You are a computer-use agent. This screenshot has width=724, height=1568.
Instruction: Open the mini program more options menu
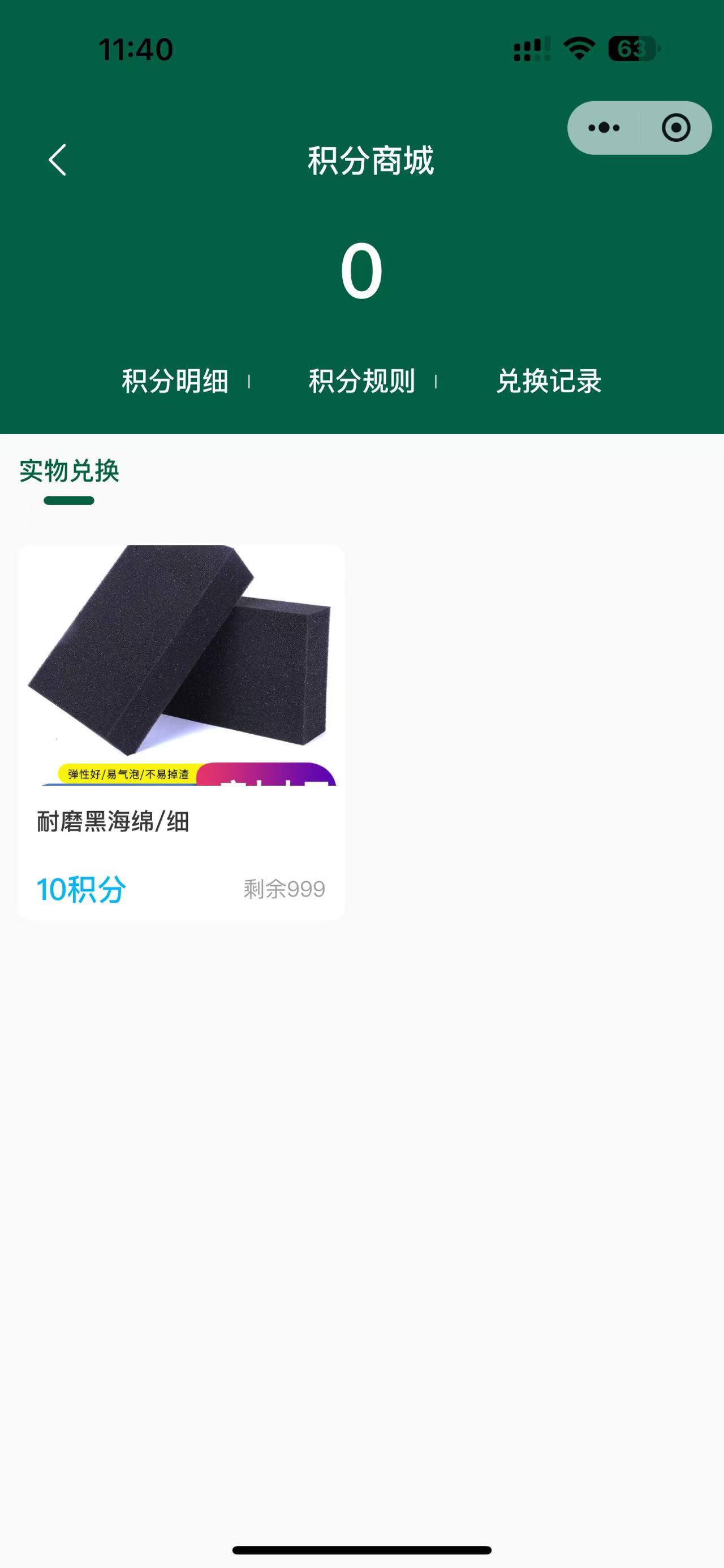click(604, 128)
